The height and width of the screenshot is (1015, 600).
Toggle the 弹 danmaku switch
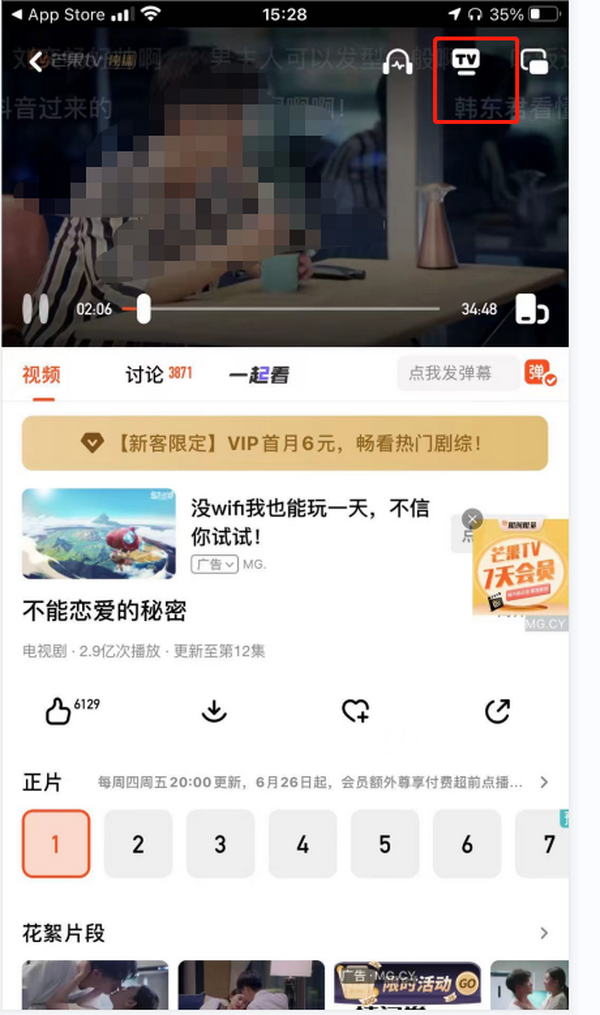coord(541,374)
